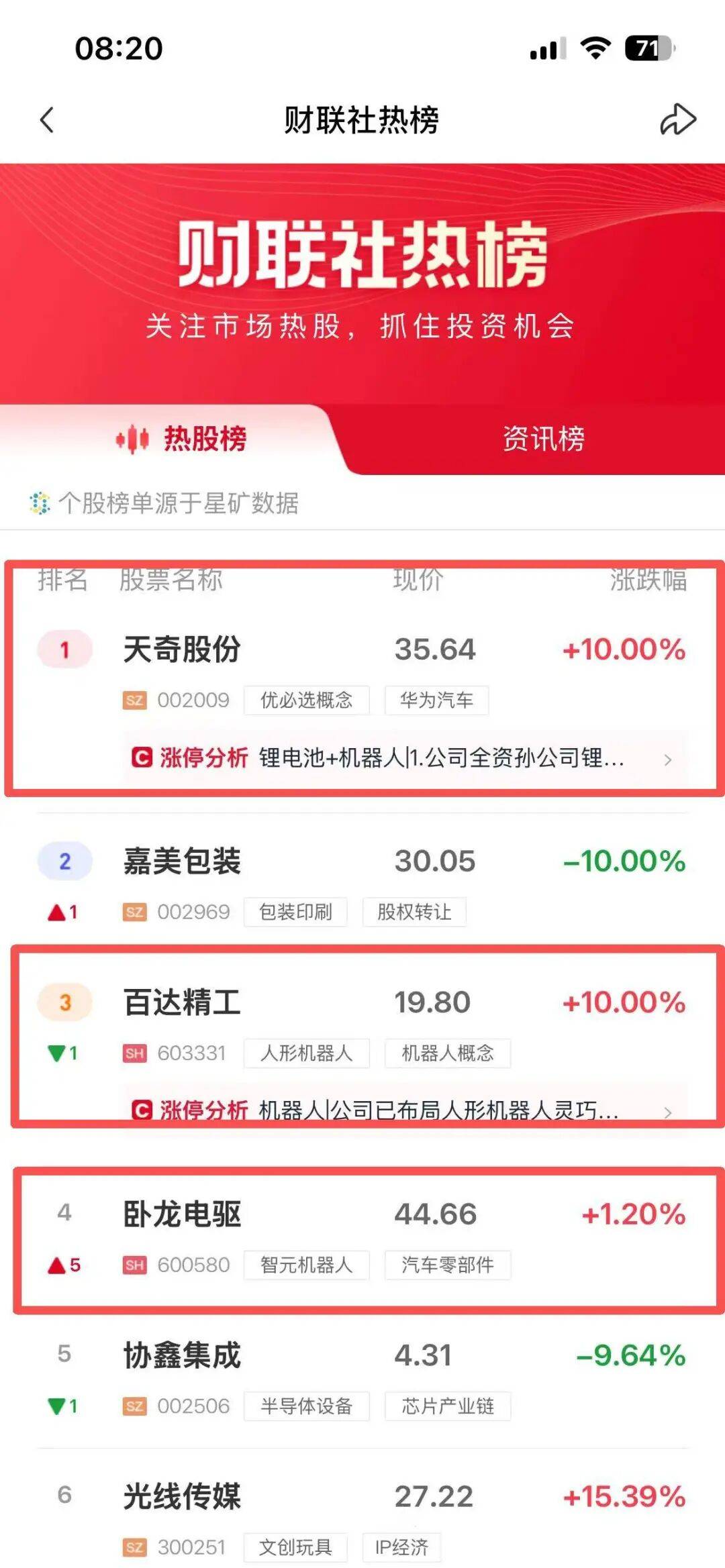Screen dimensions: 725x1568
Task: Tap the 股权转让 tag
Action: coord(414,912)
